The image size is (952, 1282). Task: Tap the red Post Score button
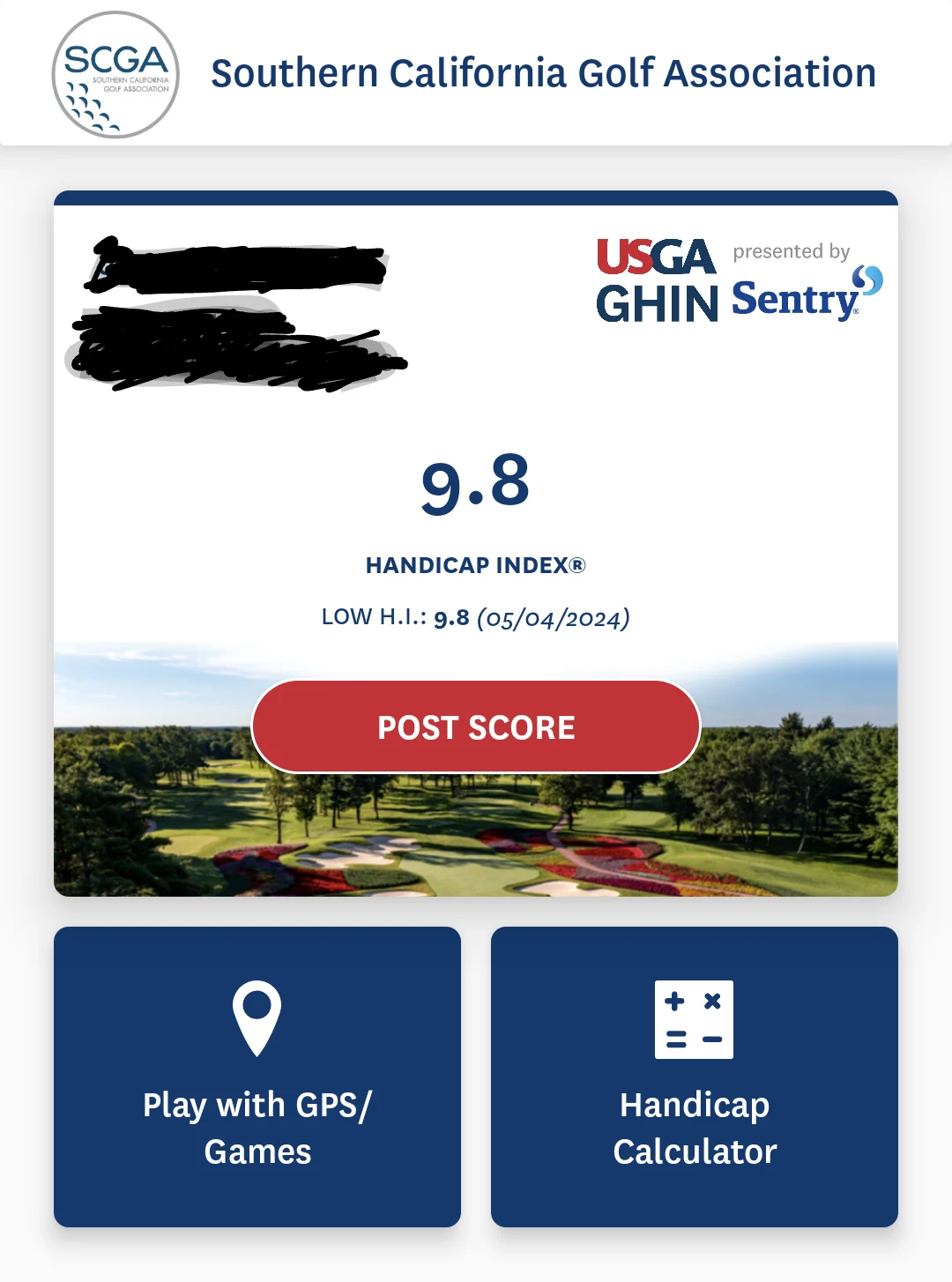(476, 727)
